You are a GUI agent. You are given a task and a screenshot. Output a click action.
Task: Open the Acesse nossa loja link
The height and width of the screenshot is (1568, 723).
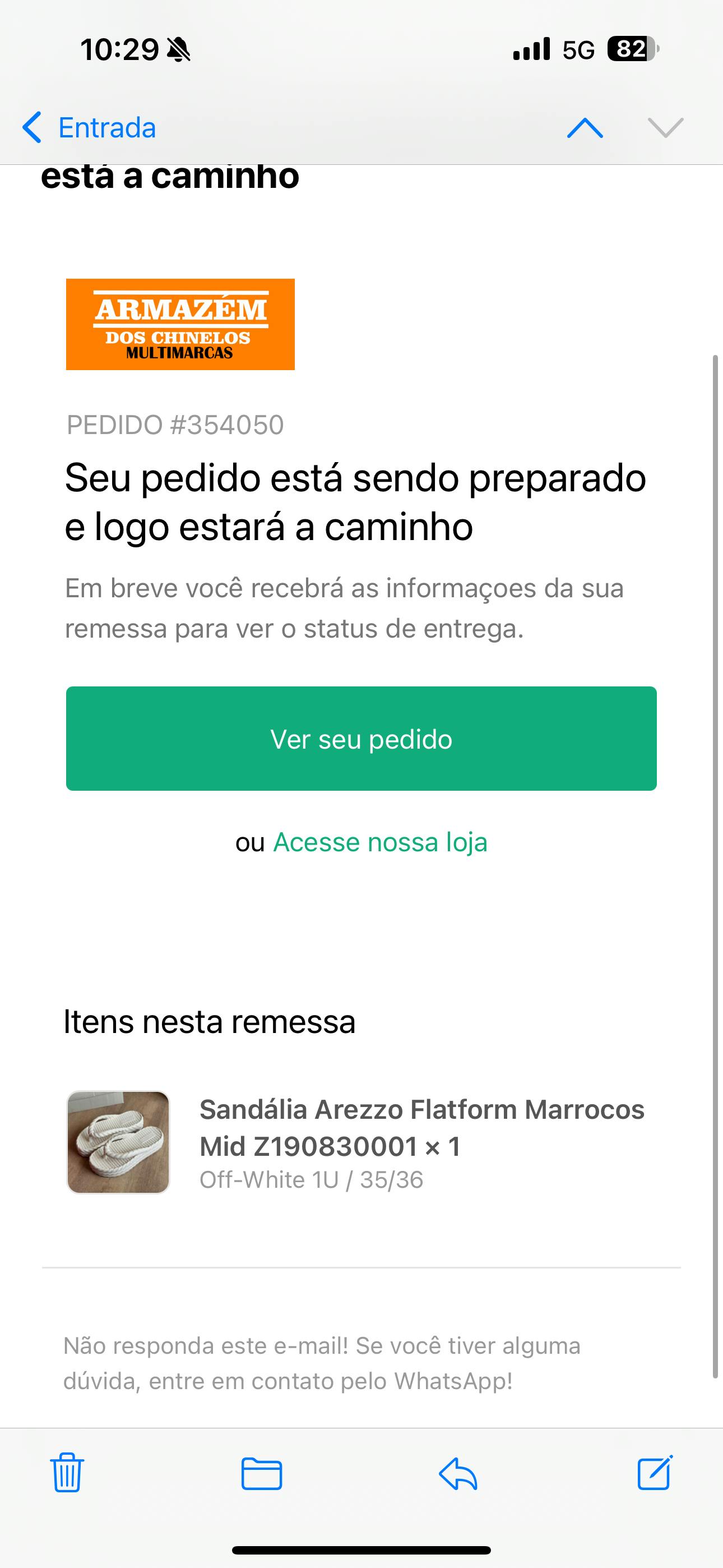(380, 842)
